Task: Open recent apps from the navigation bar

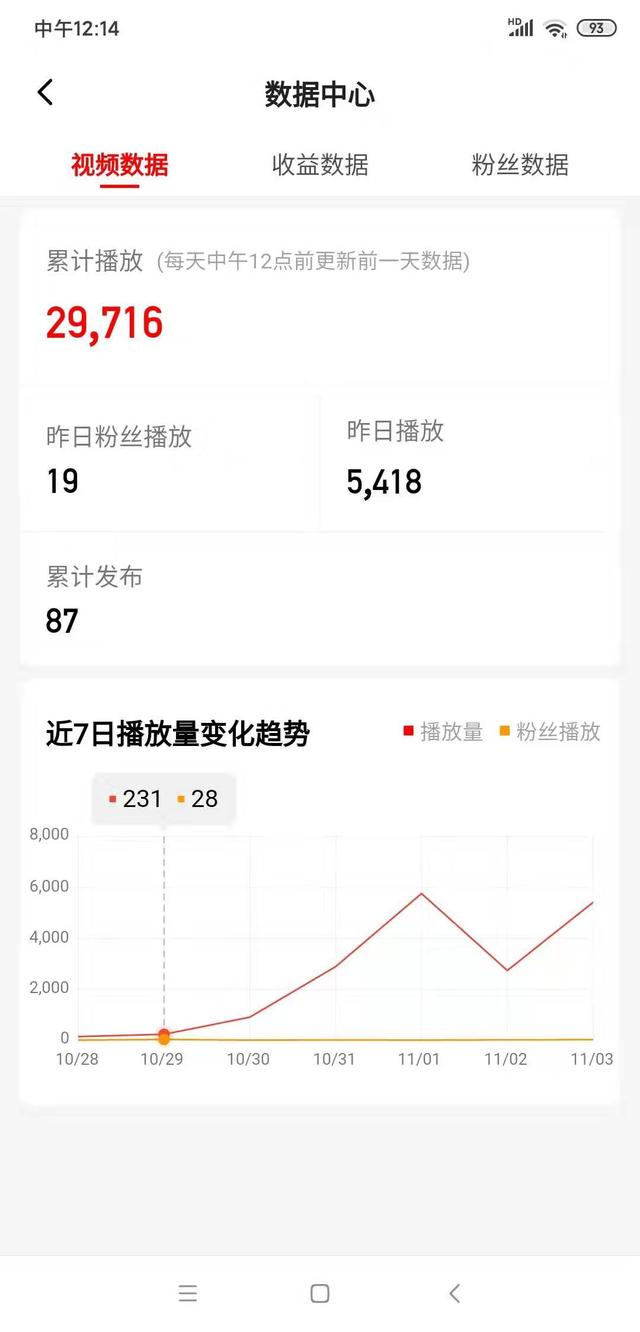Action: click(188, 1294)
